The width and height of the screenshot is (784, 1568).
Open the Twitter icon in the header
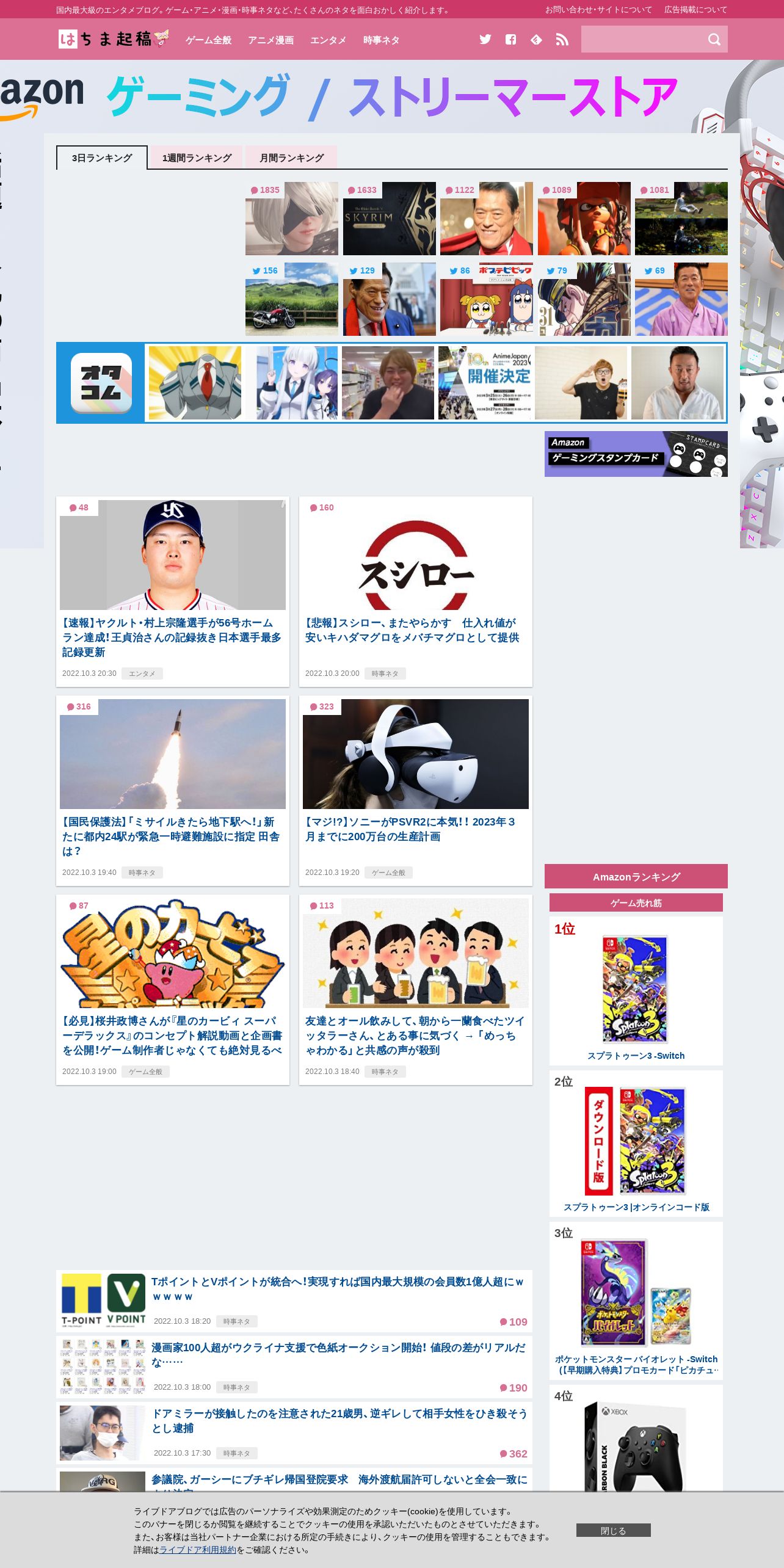485,40
